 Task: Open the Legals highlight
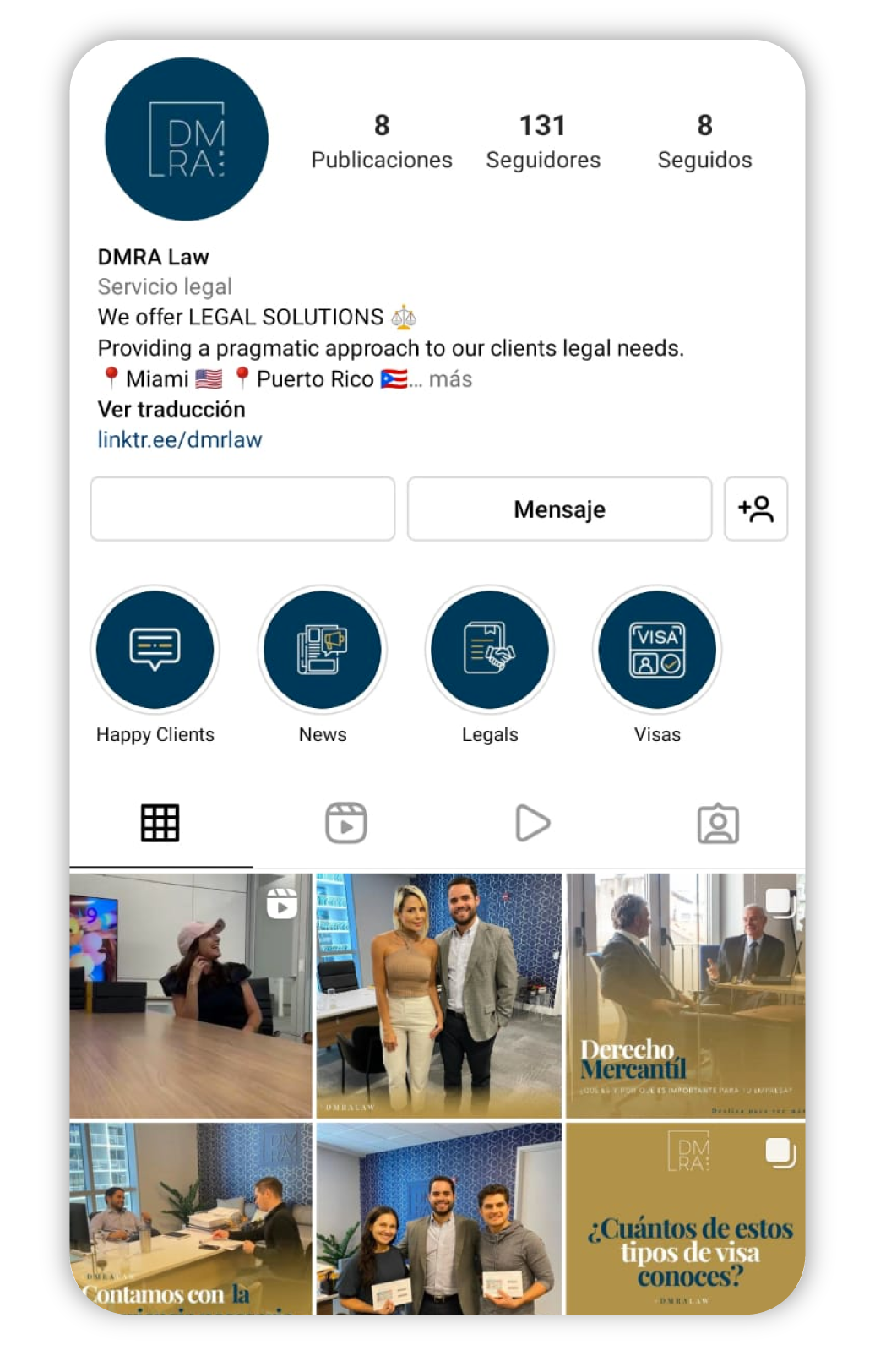point(489,651)
